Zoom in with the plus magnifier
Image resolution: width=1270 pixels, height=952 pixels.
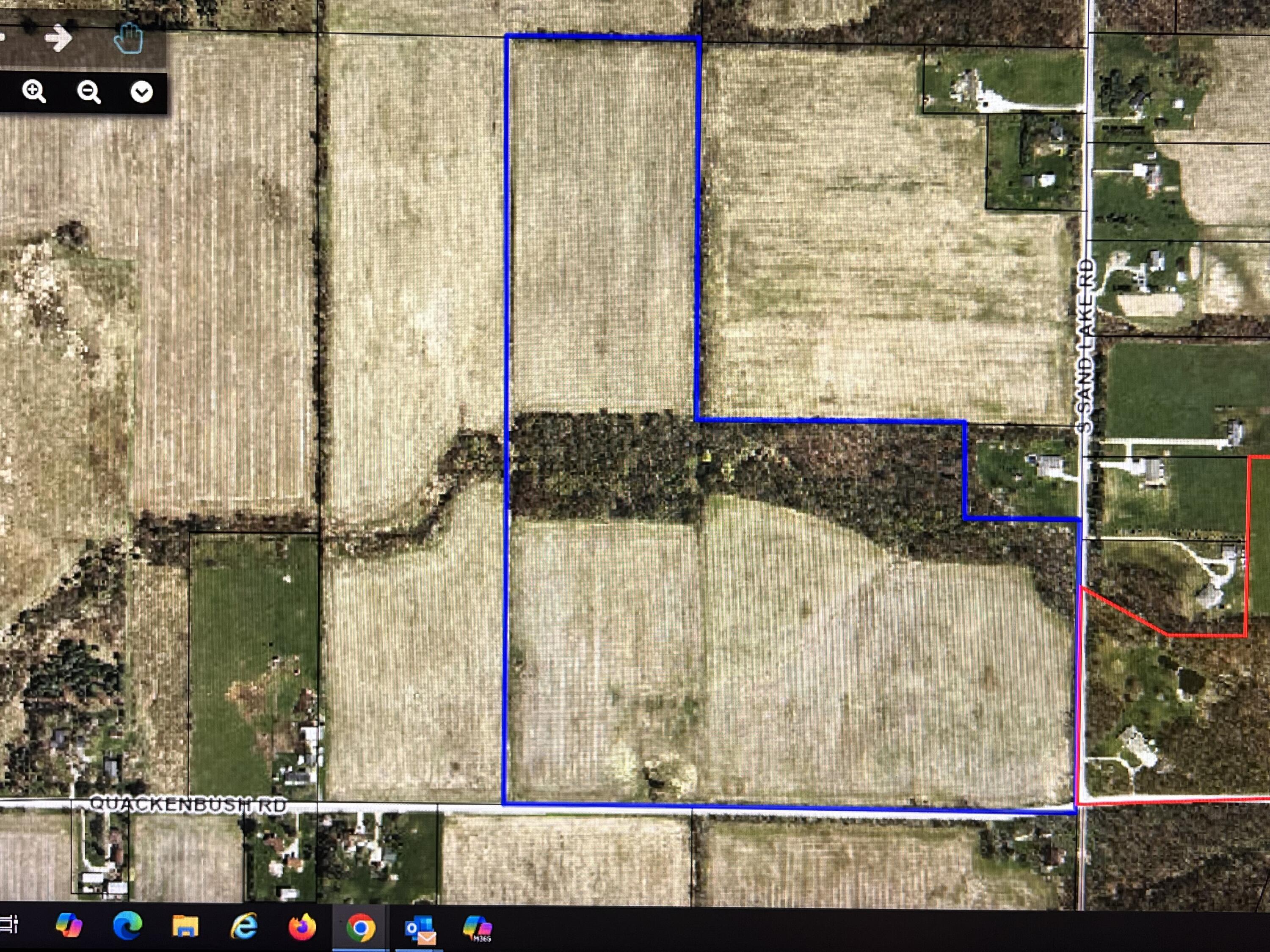pyautogui.click(x=34, y=91)
